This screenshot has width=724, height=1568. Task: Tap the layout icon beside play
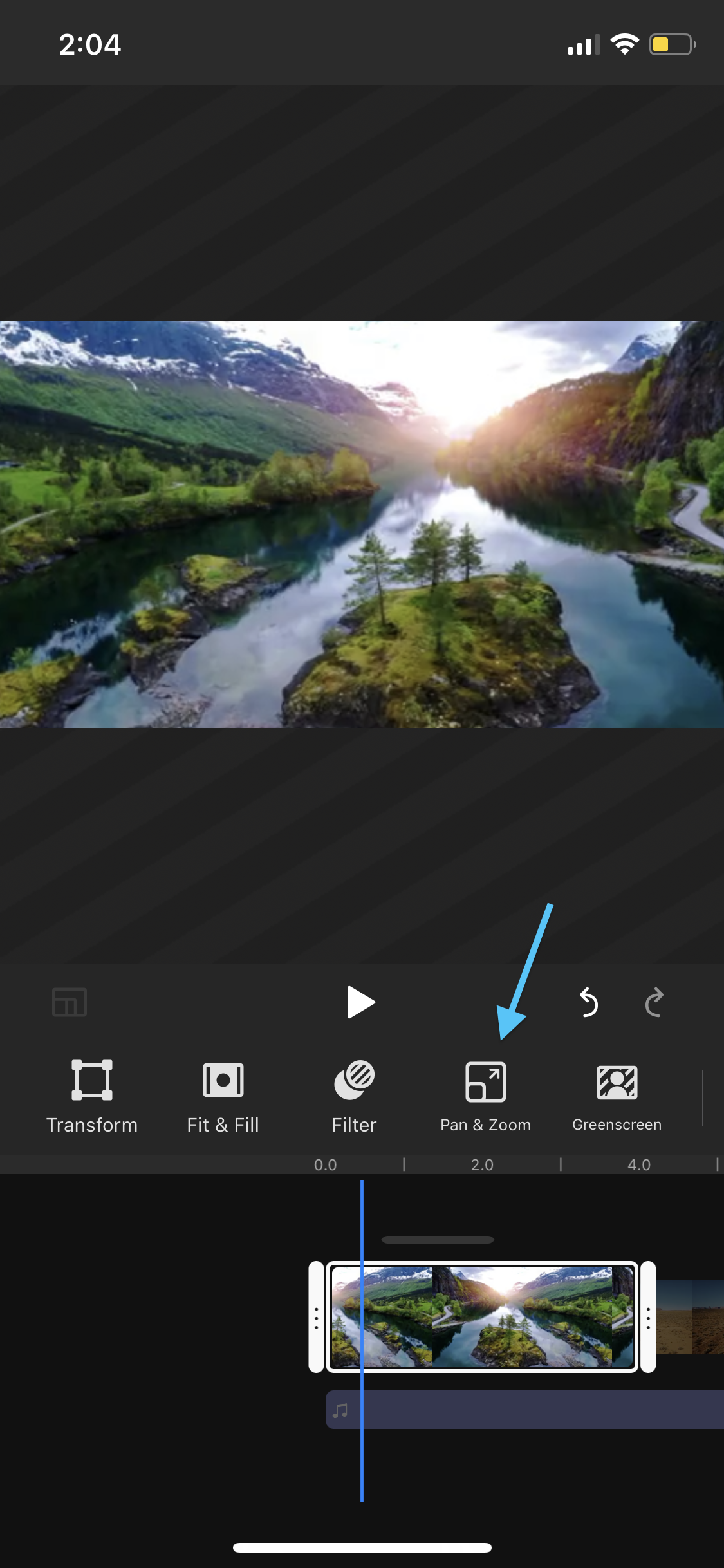70,1002
